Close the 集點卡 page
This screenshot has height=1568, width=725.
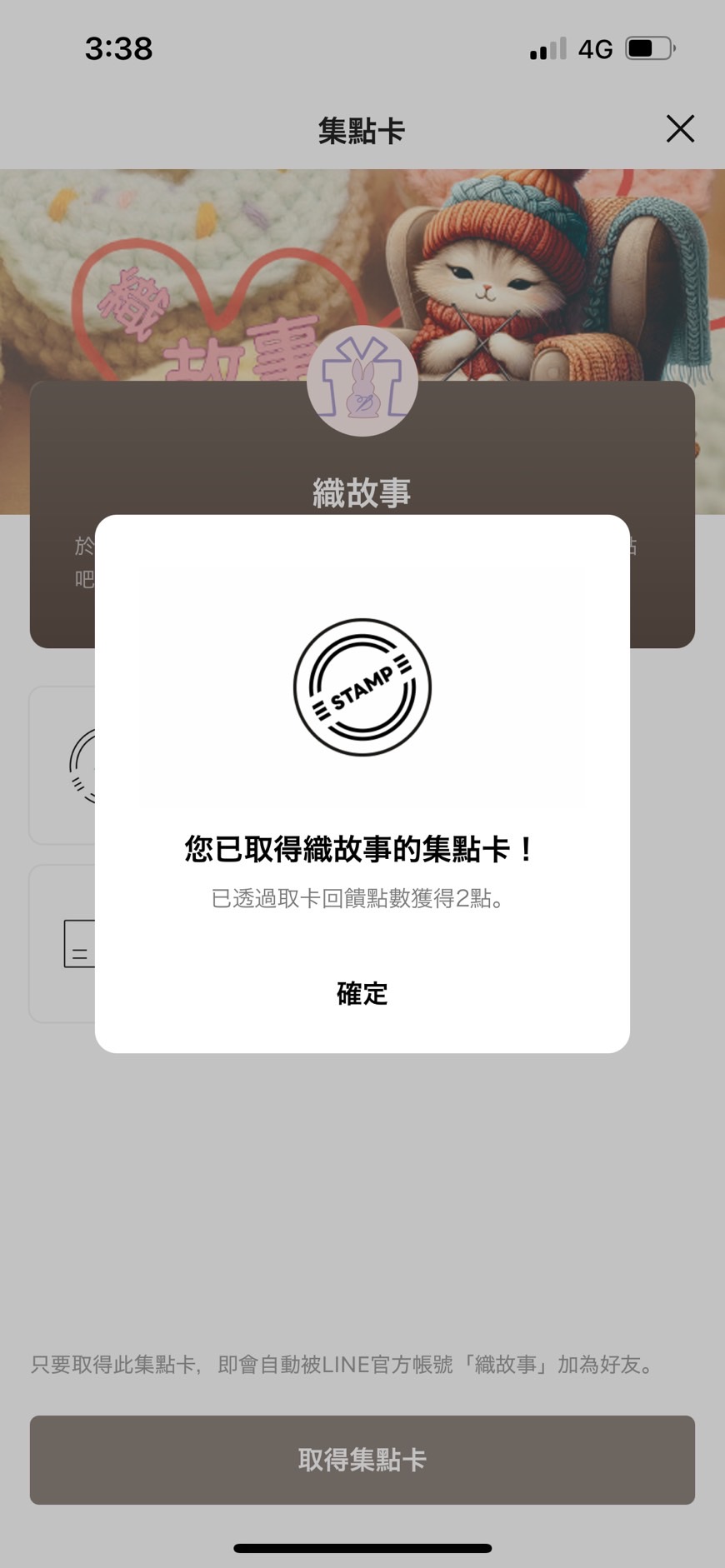click(680, 129)
